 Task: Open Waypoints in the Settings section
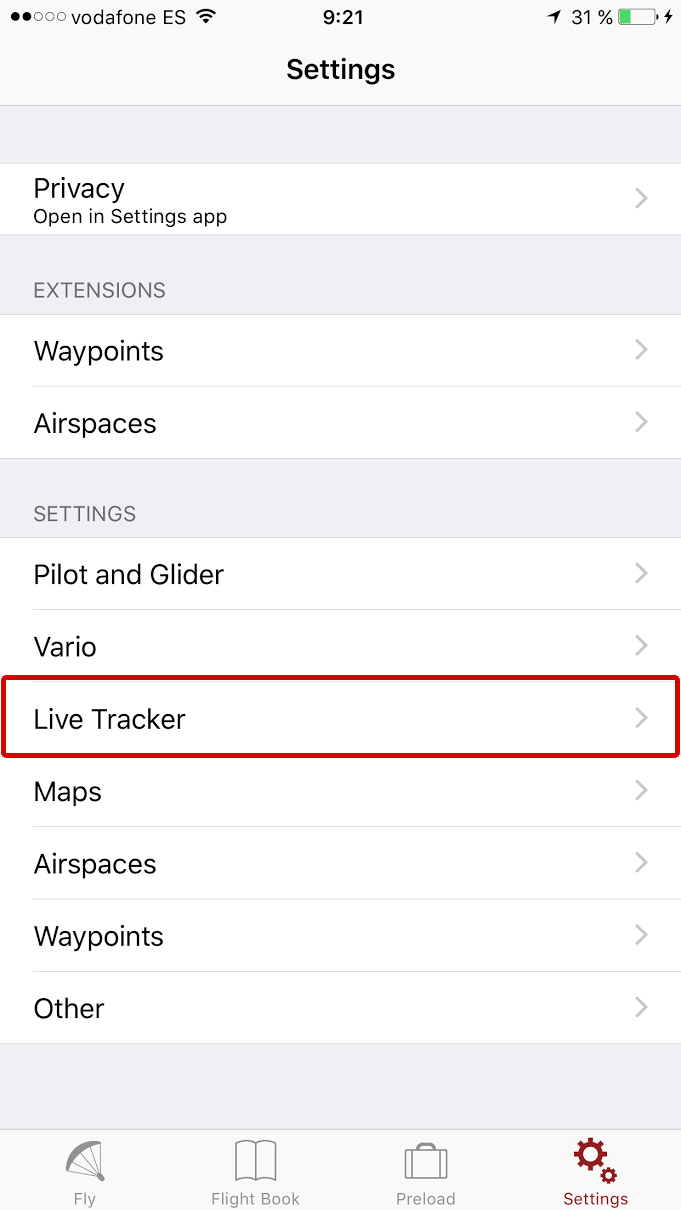340,936
